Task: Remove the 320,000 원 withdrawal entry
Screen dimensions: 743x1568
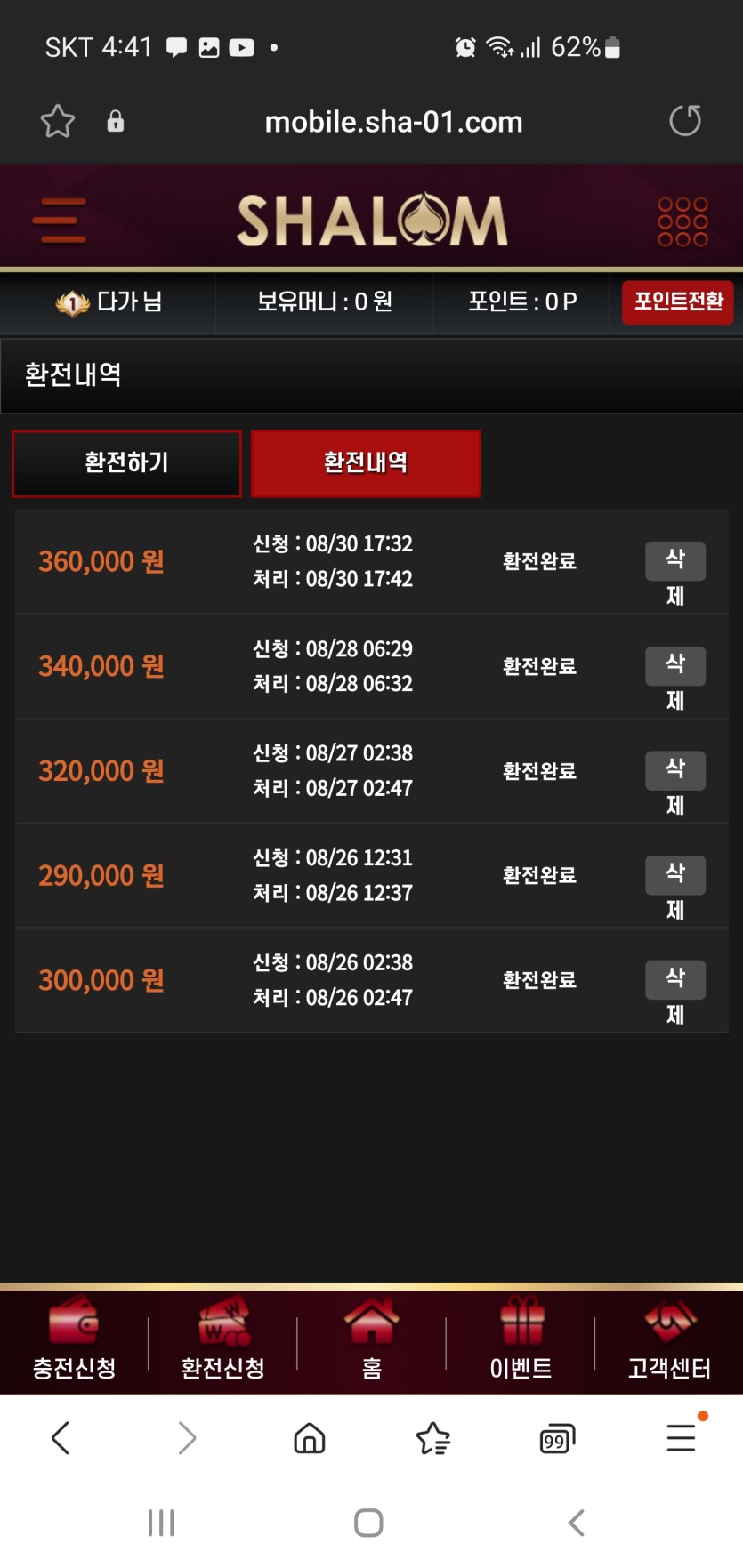Action: [675, 771]
